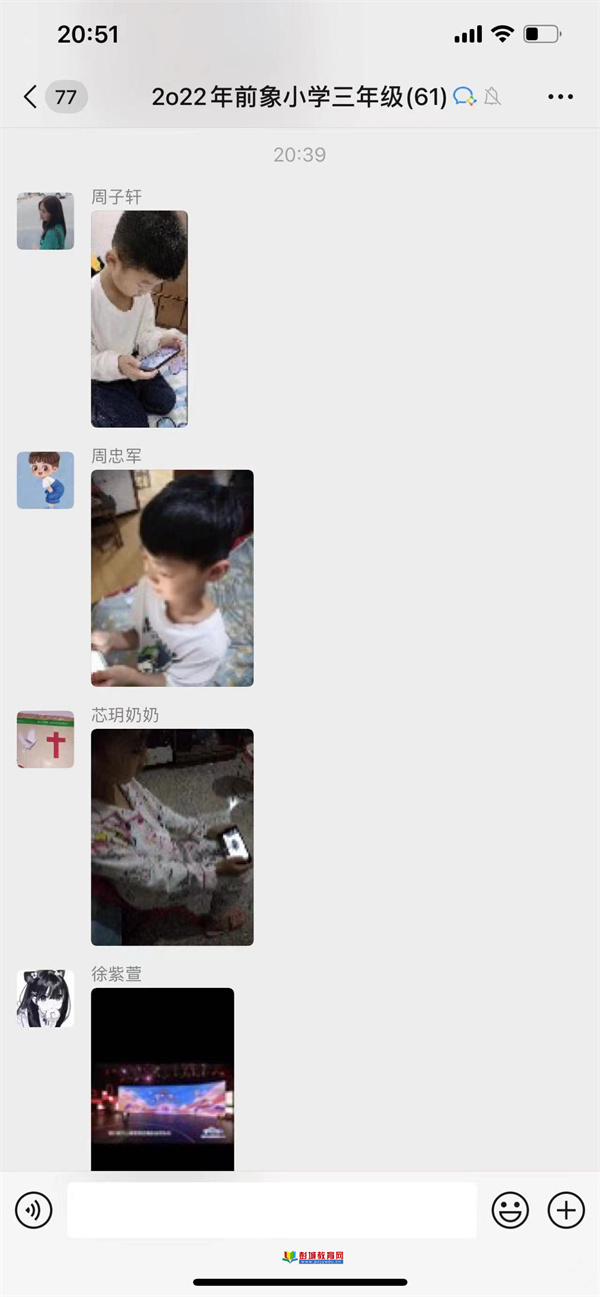Open the photo sent by 周子轩
This screenshot has height=1297, width=600.
(x=139, y=319)
